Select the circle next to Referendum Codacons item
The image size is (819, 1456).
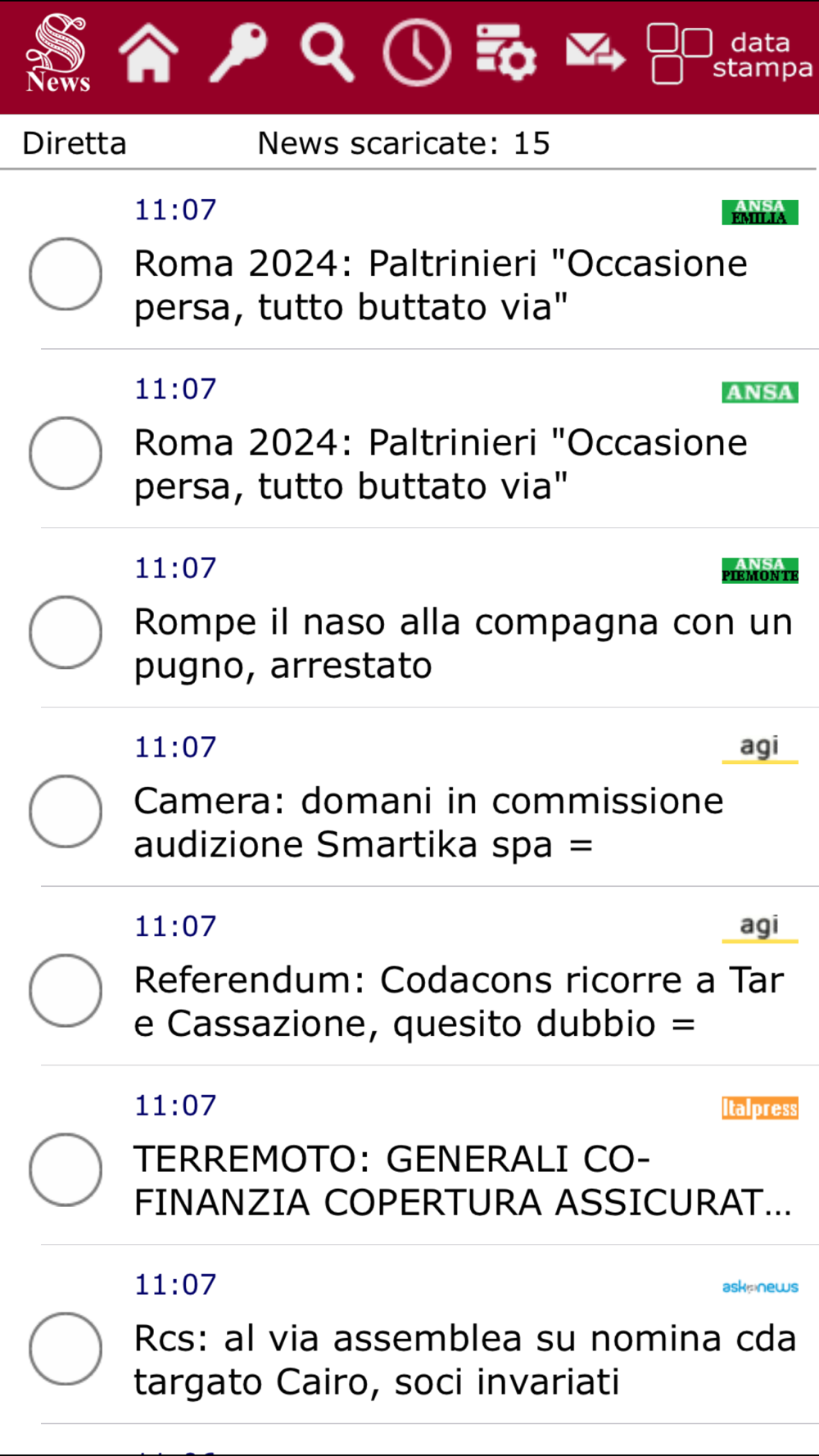coord(66,990)
